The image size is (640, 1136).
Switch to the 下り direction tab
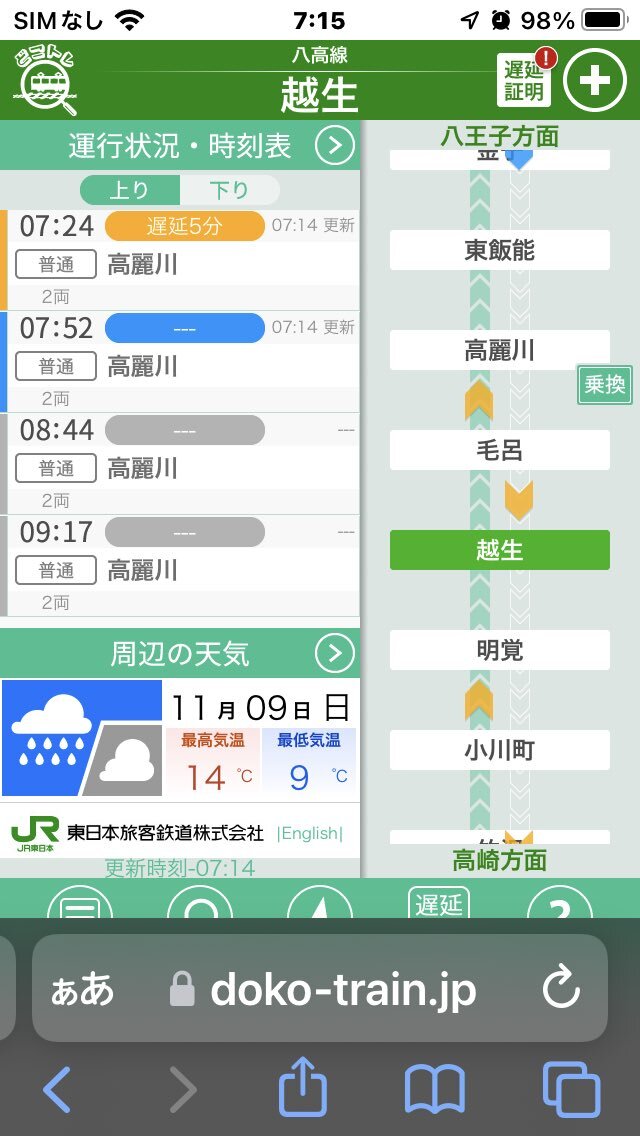click(229, 190)
